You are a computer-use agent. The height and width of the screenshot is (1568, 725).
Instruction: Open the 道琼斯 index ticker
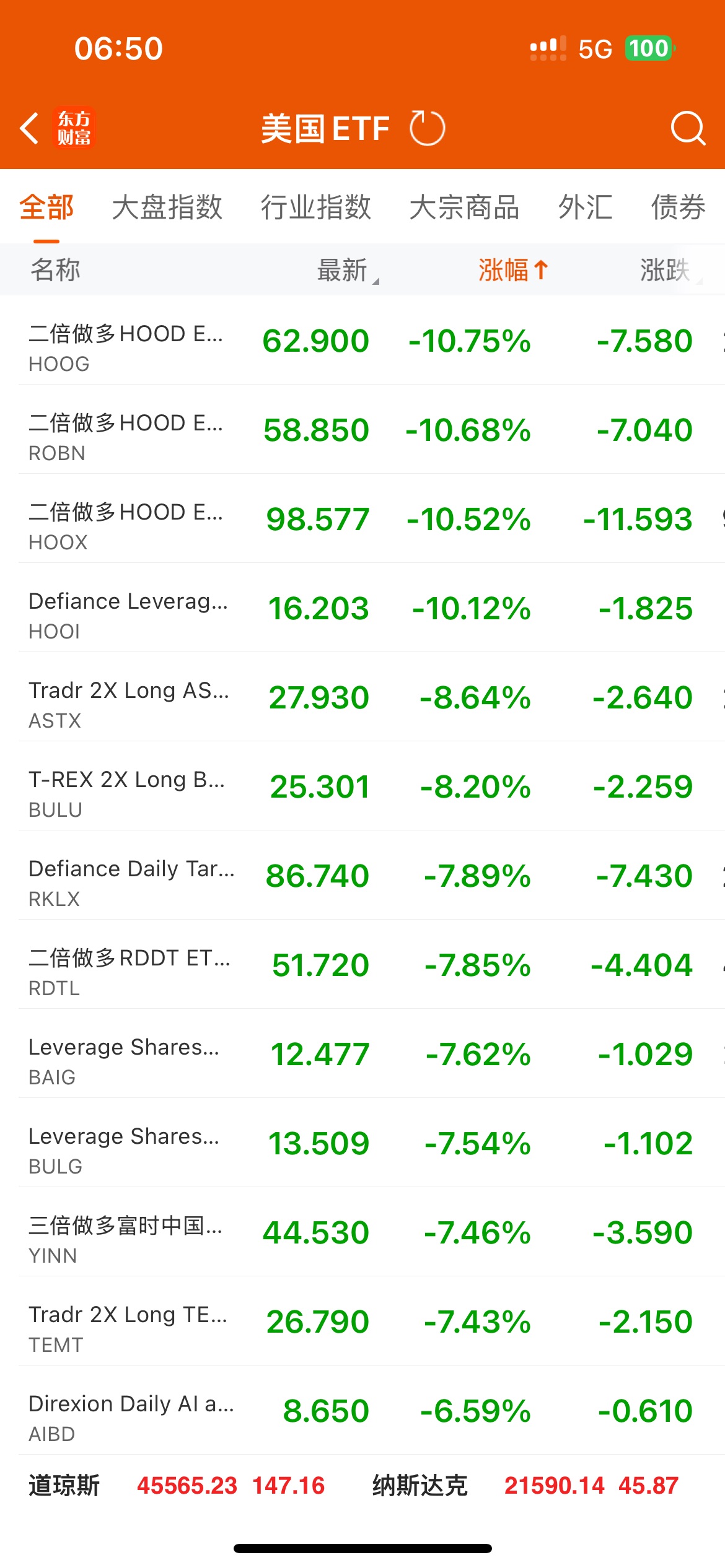(177, 1486)
